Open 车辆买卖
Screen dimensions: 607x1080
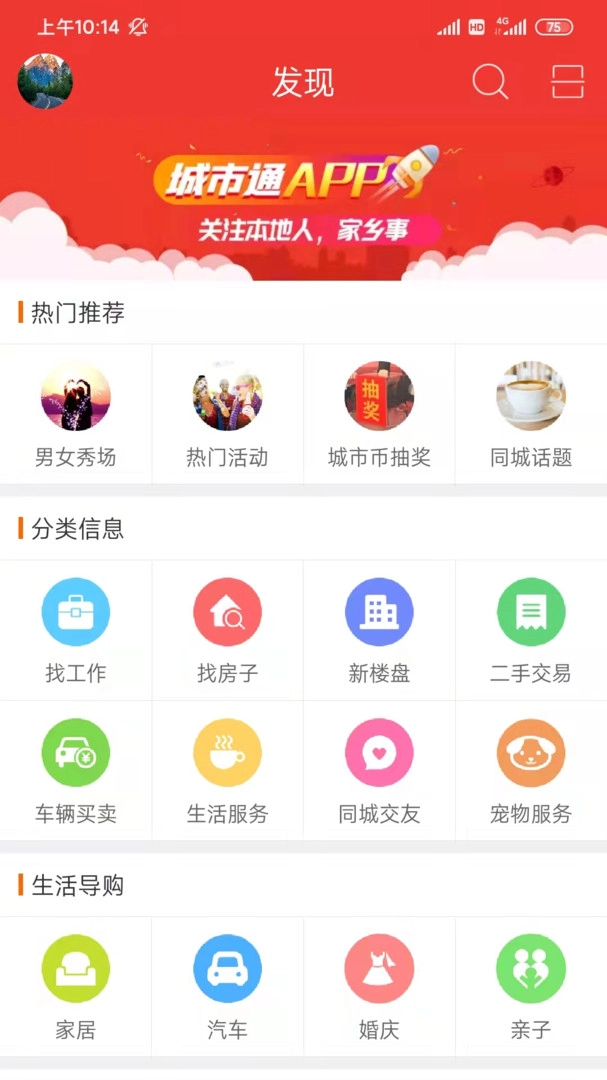pyautogui.click(x=76, y=771)
